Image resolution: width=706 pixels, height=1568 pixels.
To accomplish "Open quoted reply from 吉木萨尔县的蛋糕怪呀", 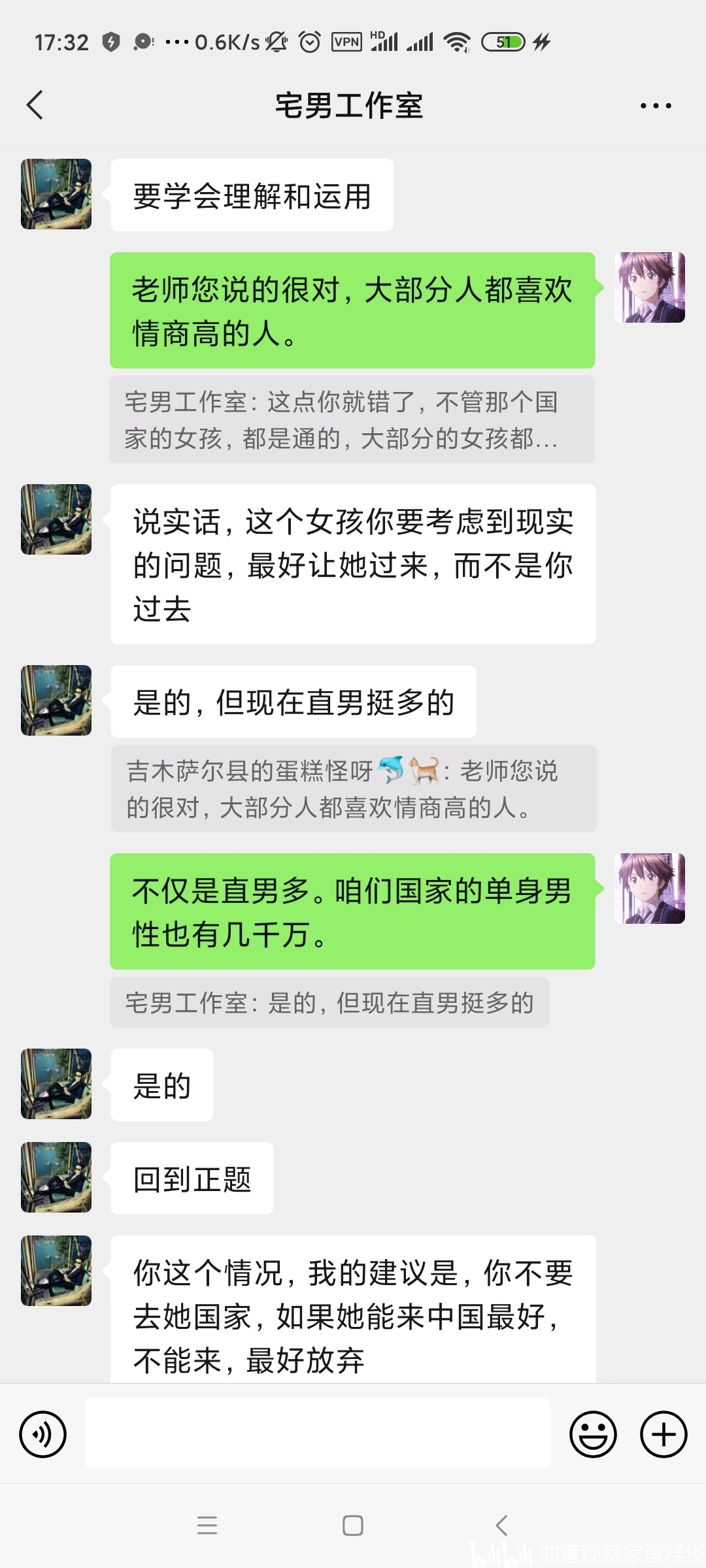I will coord(353,789).
